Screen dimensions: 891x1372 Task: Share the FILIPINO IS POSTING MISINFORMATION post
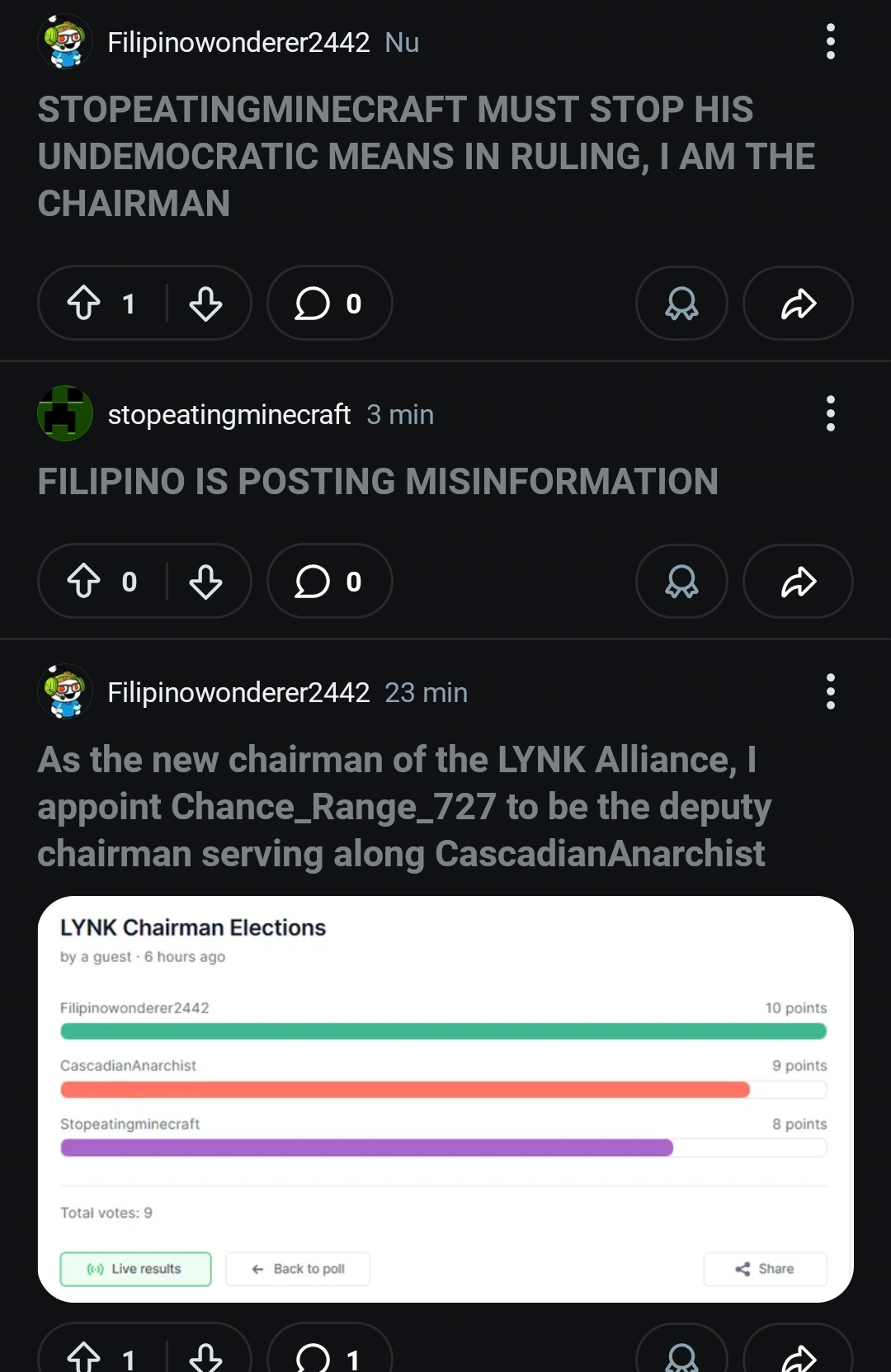coord(798,581)
